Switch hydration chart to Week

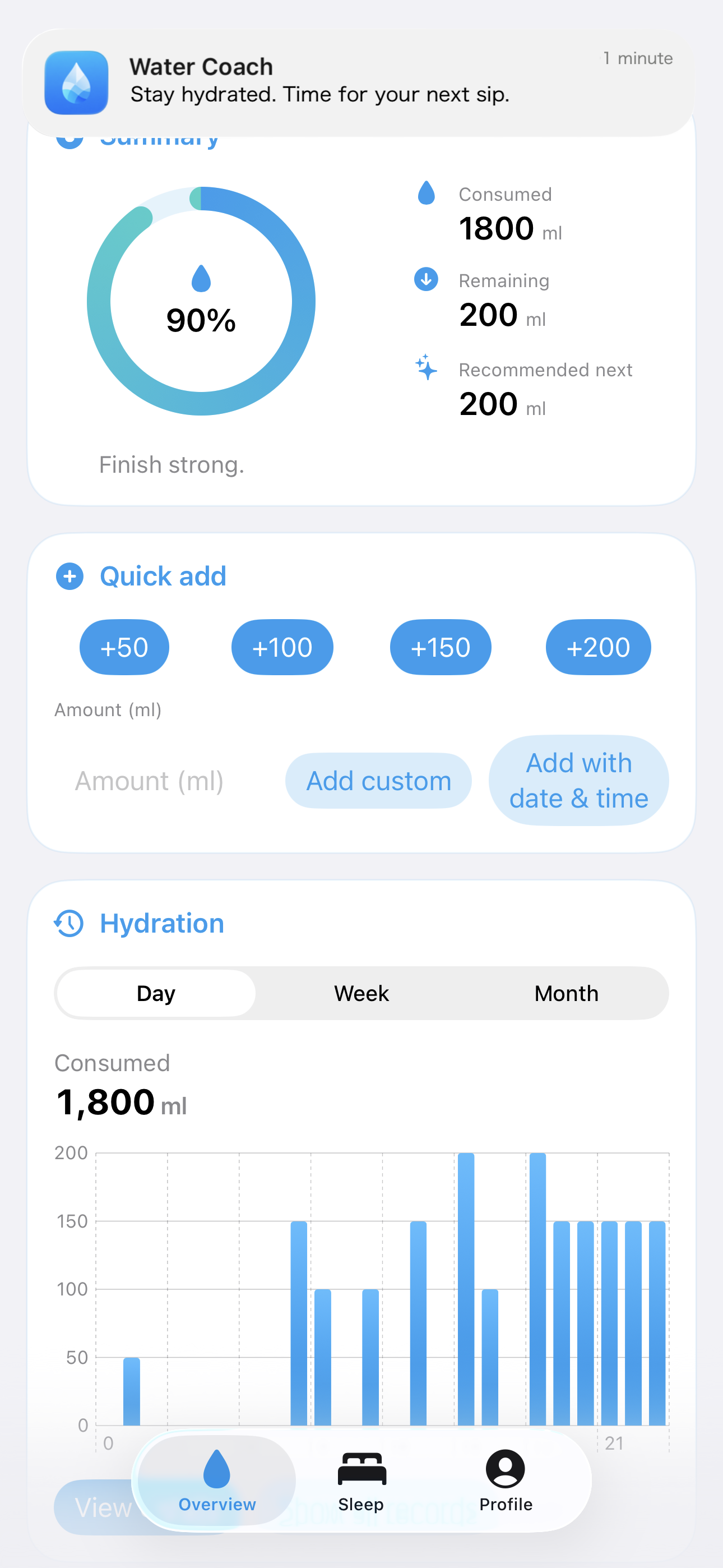click(361, 993)
